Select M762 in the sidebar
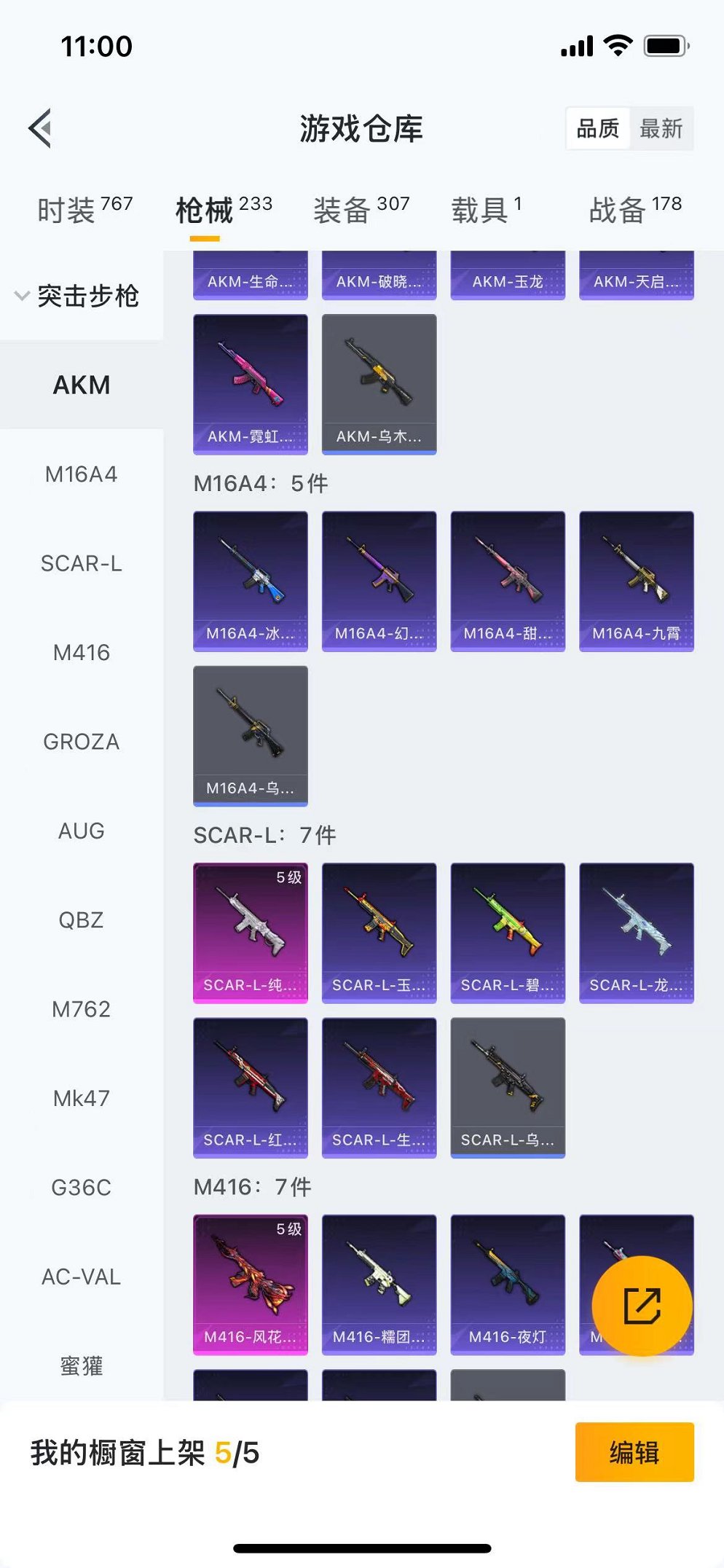Screen dimensions: 724x1568 click(x=81, y=1009)
